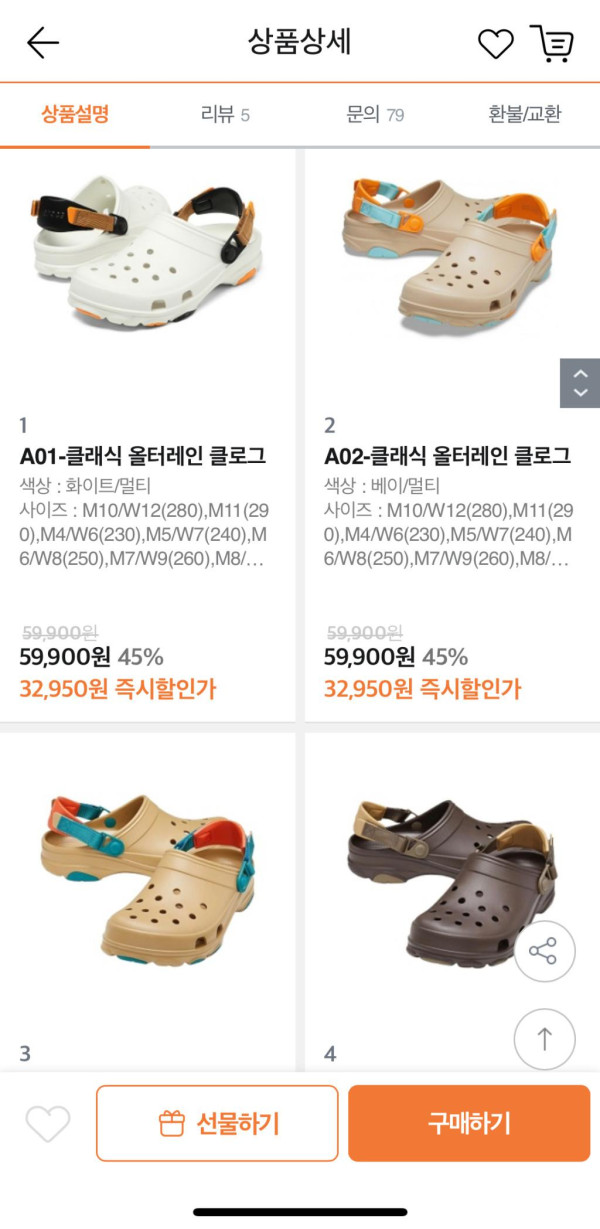Switch to the 문의 tab
The height and width of the screenshot is (1229, 600).
point(375,114)
